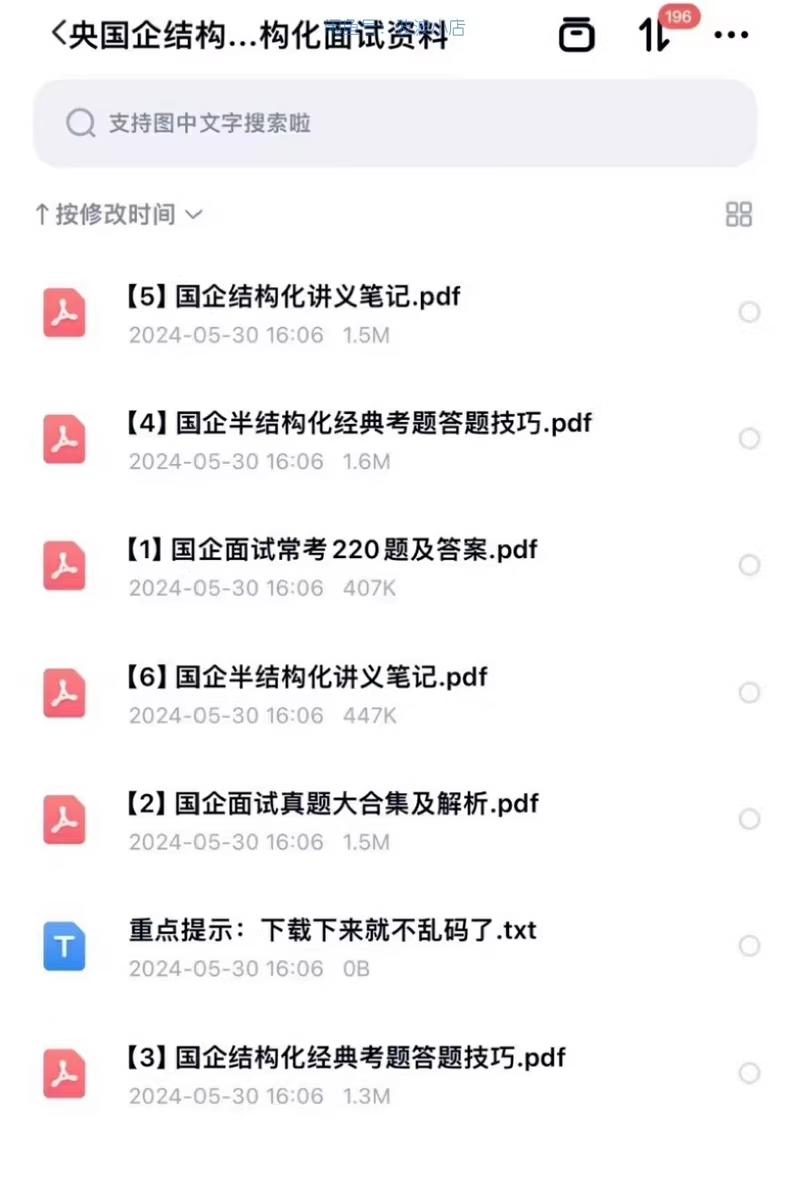Open the three-dot overflow menu
The image size is (790, 1200).
coord(731,36)
